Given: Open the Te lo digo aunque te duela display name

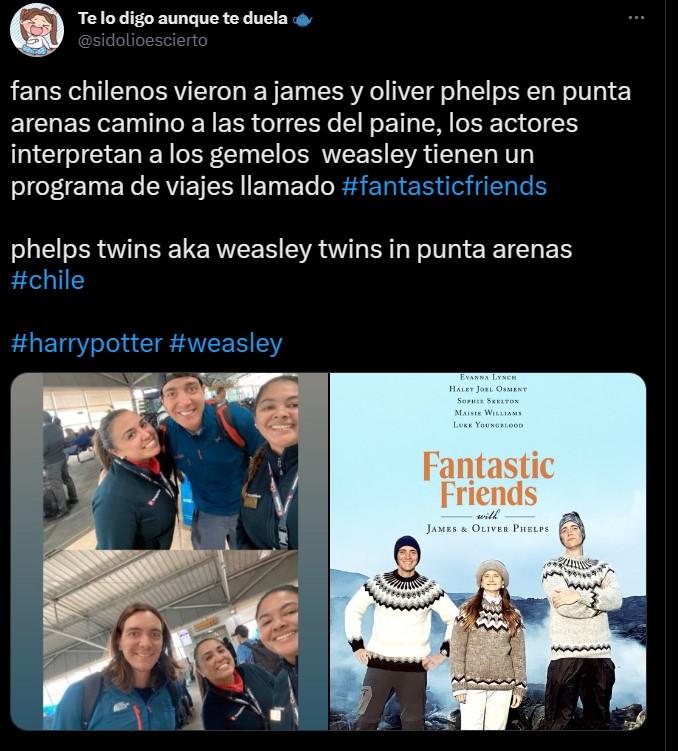Looking at the screenshot, I should (182, 18).
